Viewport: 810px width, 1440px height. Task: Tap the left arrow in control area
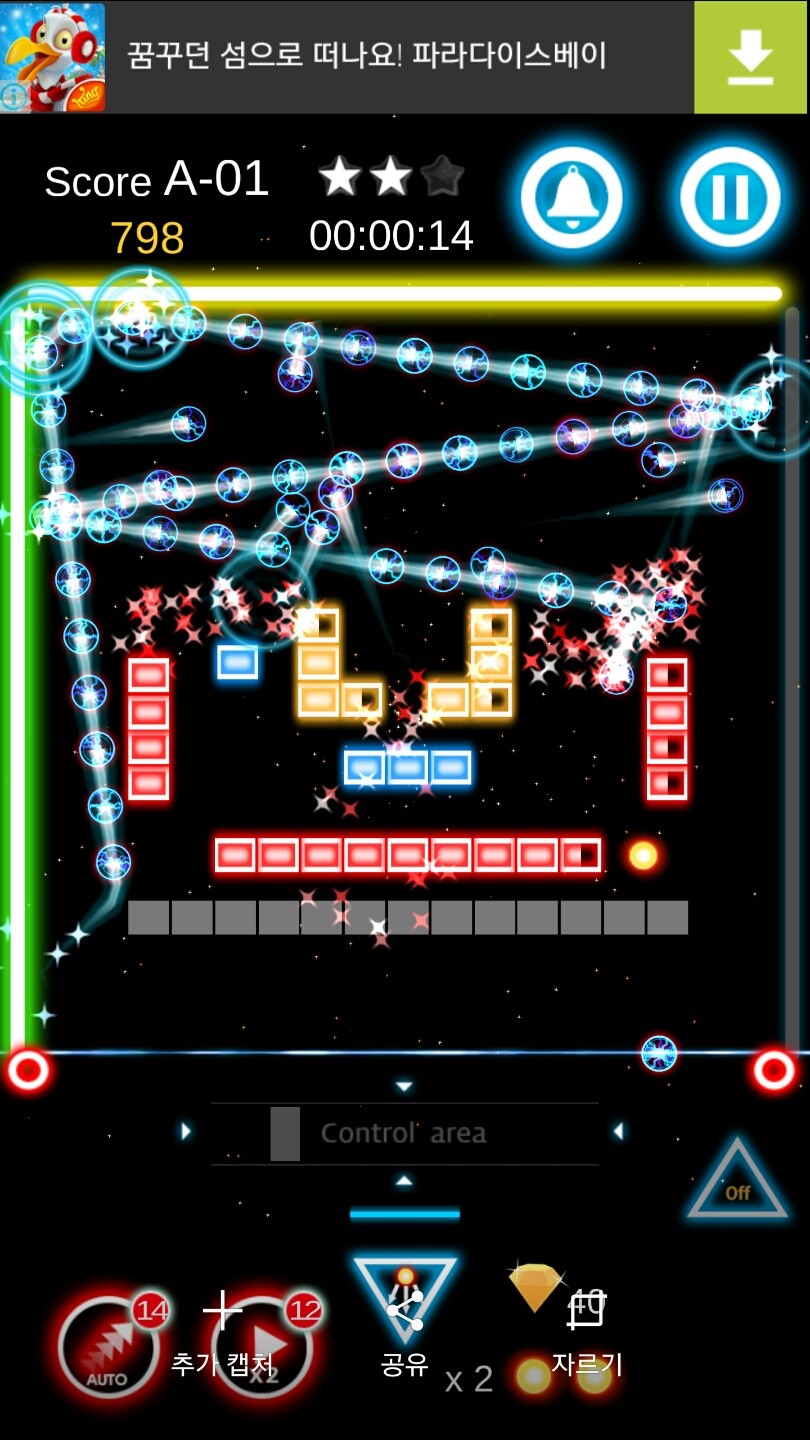click(x=185, y=1132)
